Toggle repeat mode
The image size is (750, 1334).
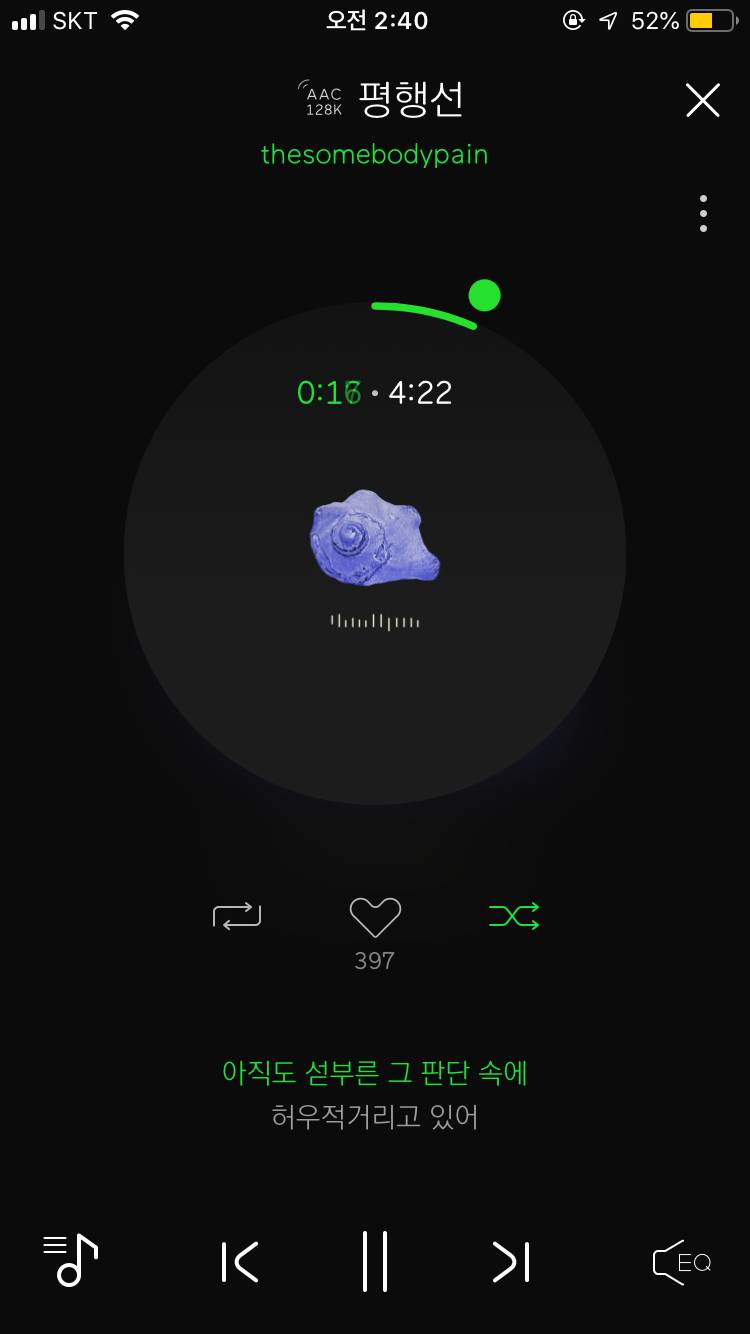tap(237, 916)
